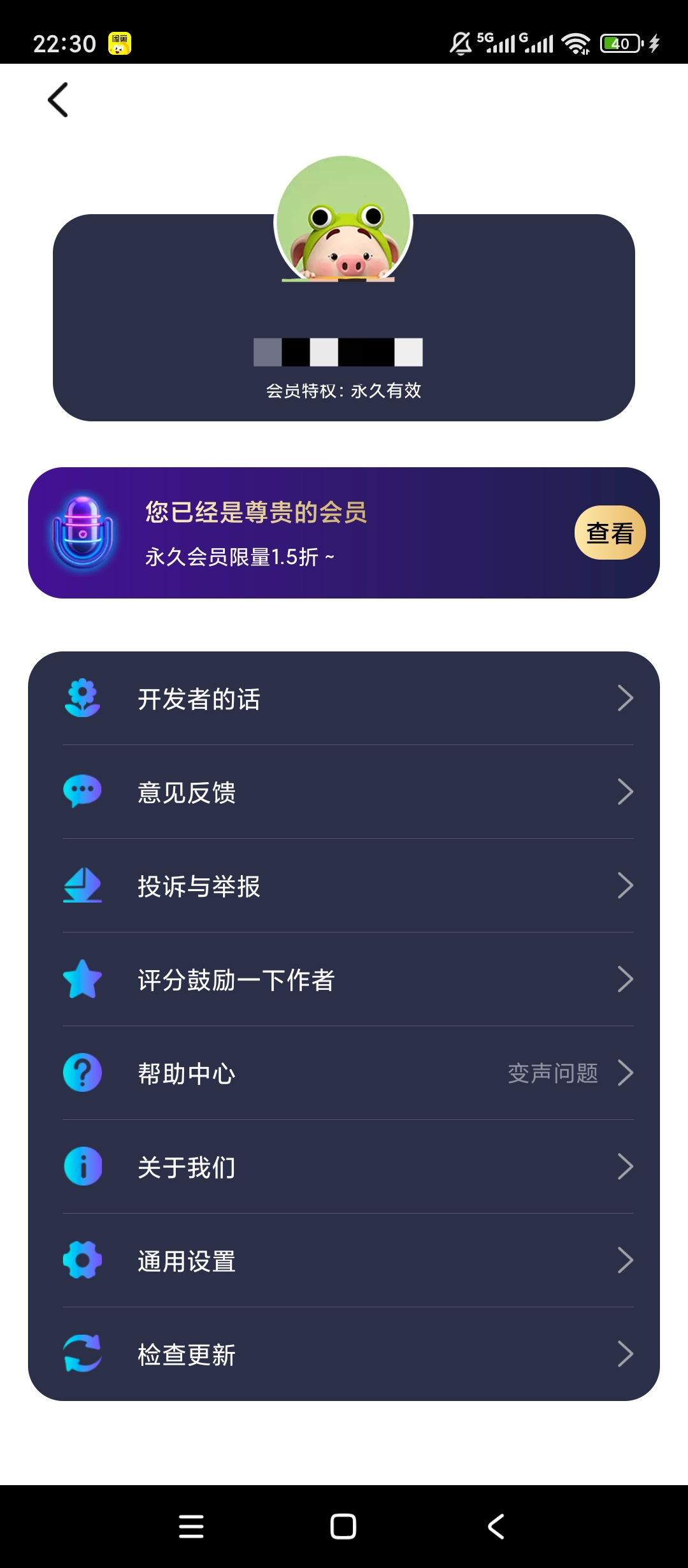Open 意见反馈 feedback page
The height and width of the screenshot is (1568, 688).
coord(344,792)
